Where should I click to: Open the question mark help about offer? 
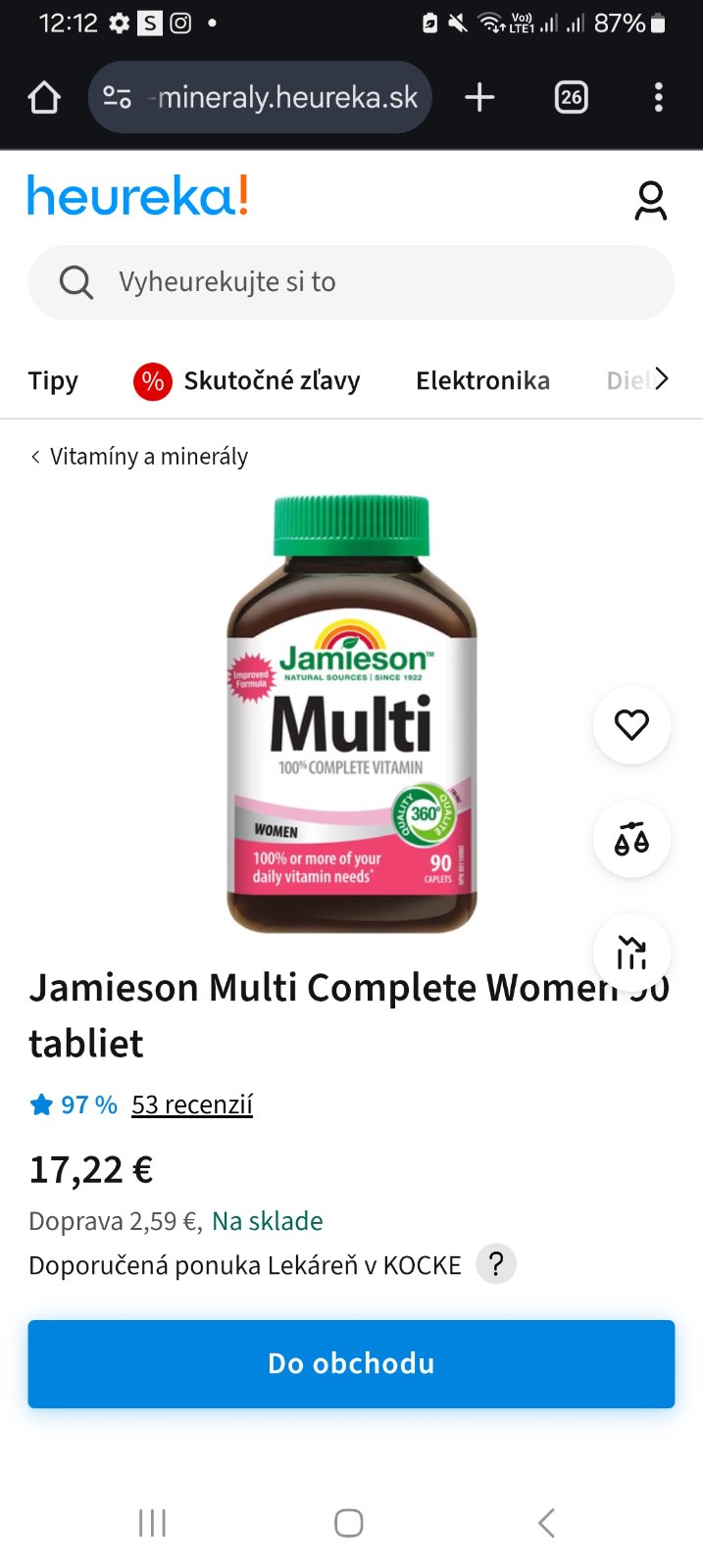[496, 1264]
